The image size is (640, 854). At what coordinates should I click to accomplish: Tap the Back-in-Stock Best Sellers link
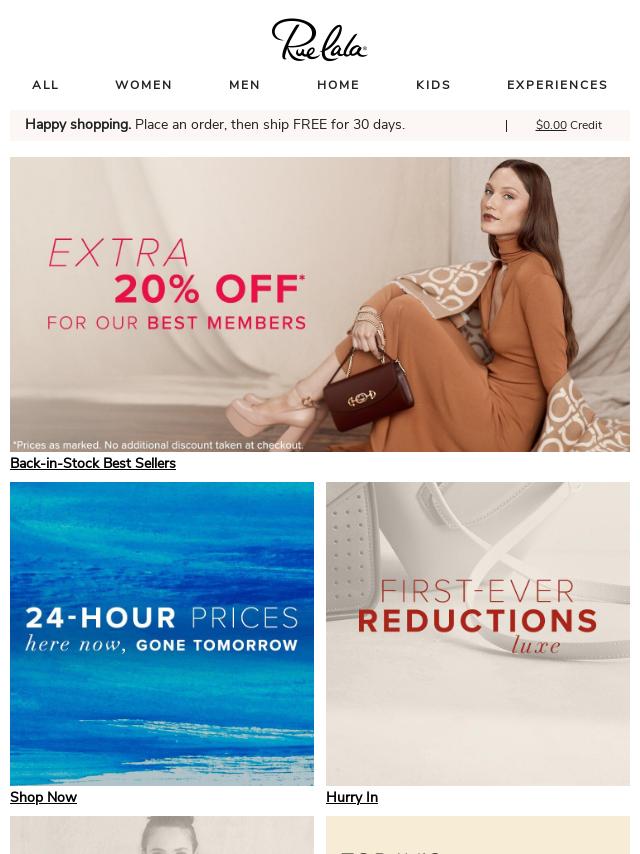click(x=93, y=464)
